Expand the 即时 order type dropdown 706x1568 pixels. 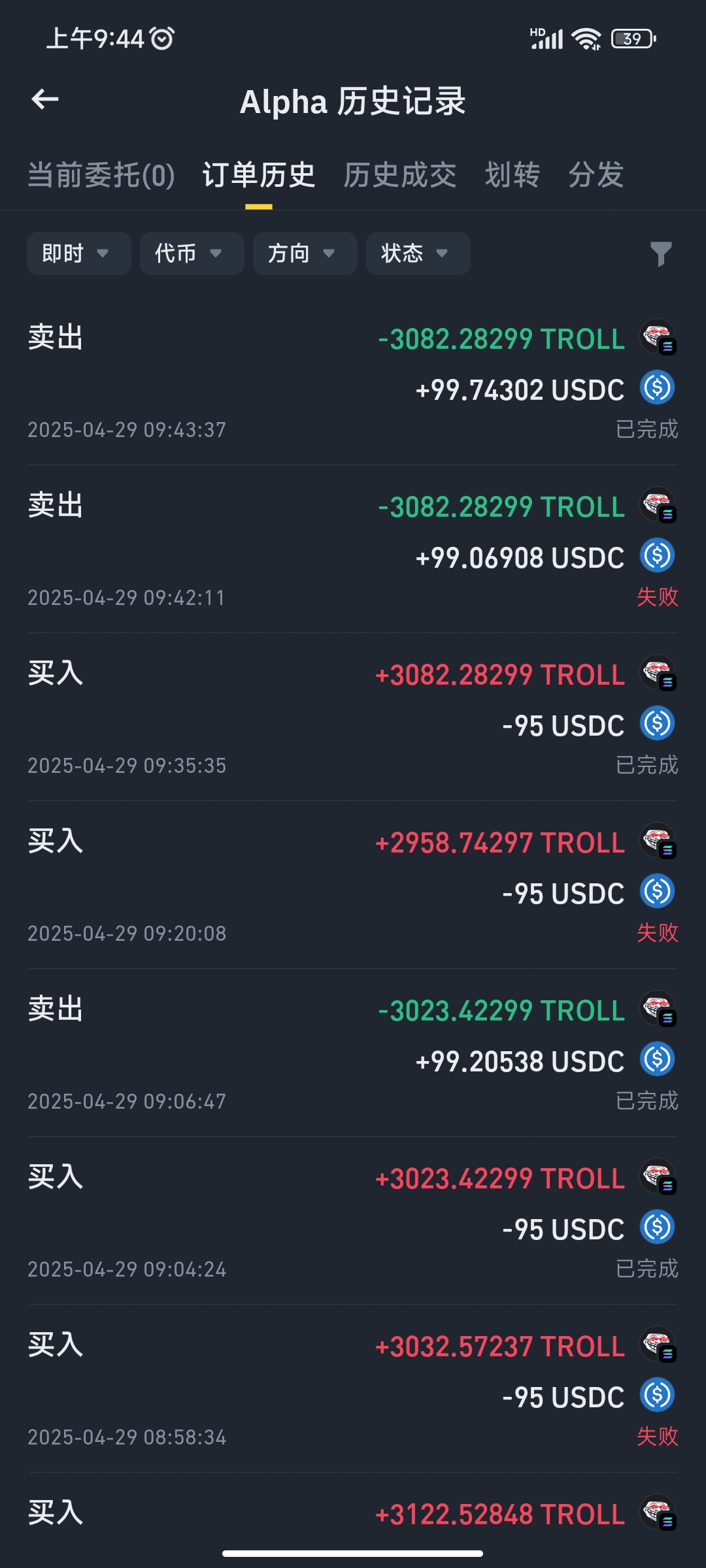pos(79,253)
